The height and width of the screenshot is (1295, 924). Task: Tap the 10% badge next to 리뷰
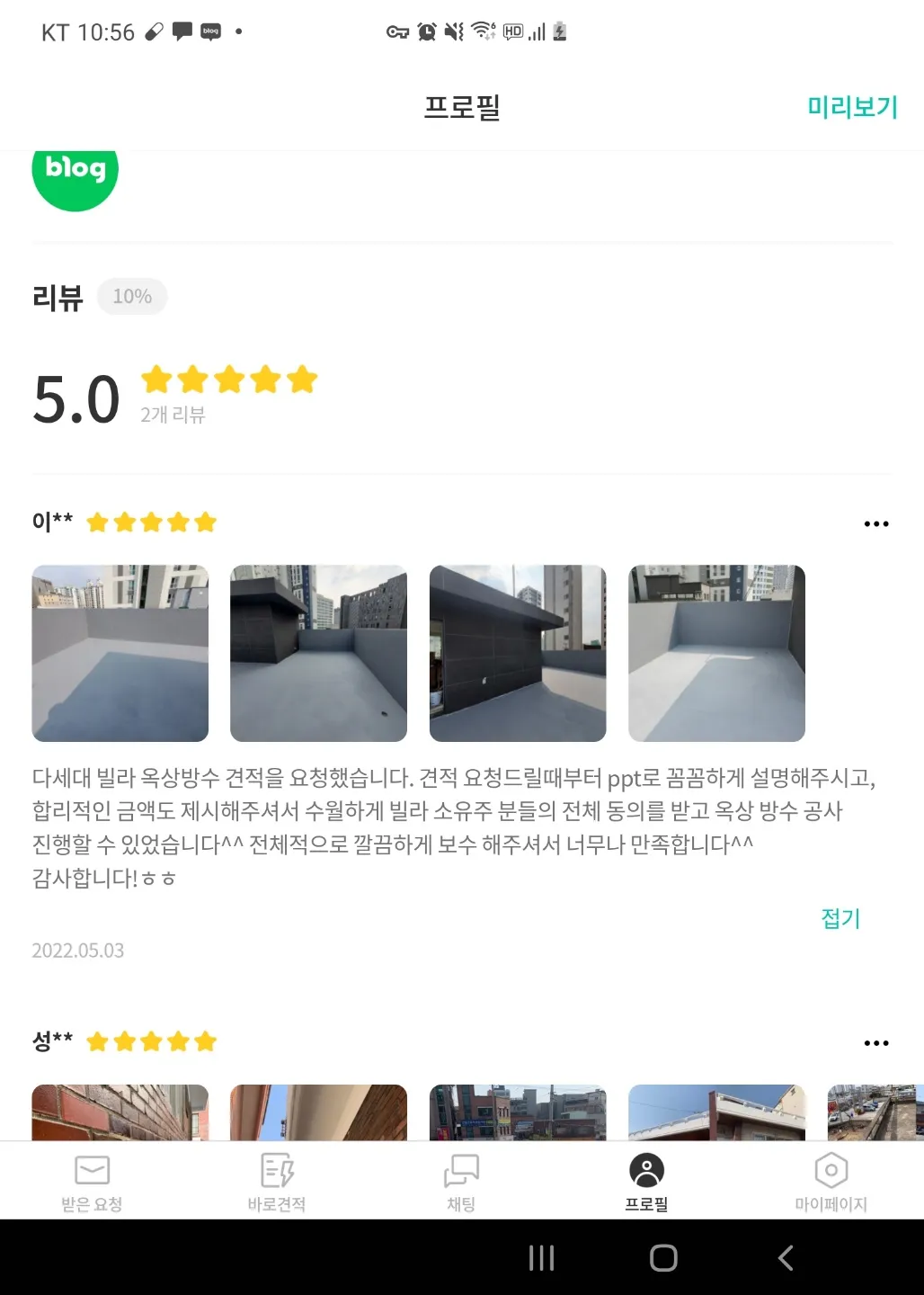click(132, 296)
